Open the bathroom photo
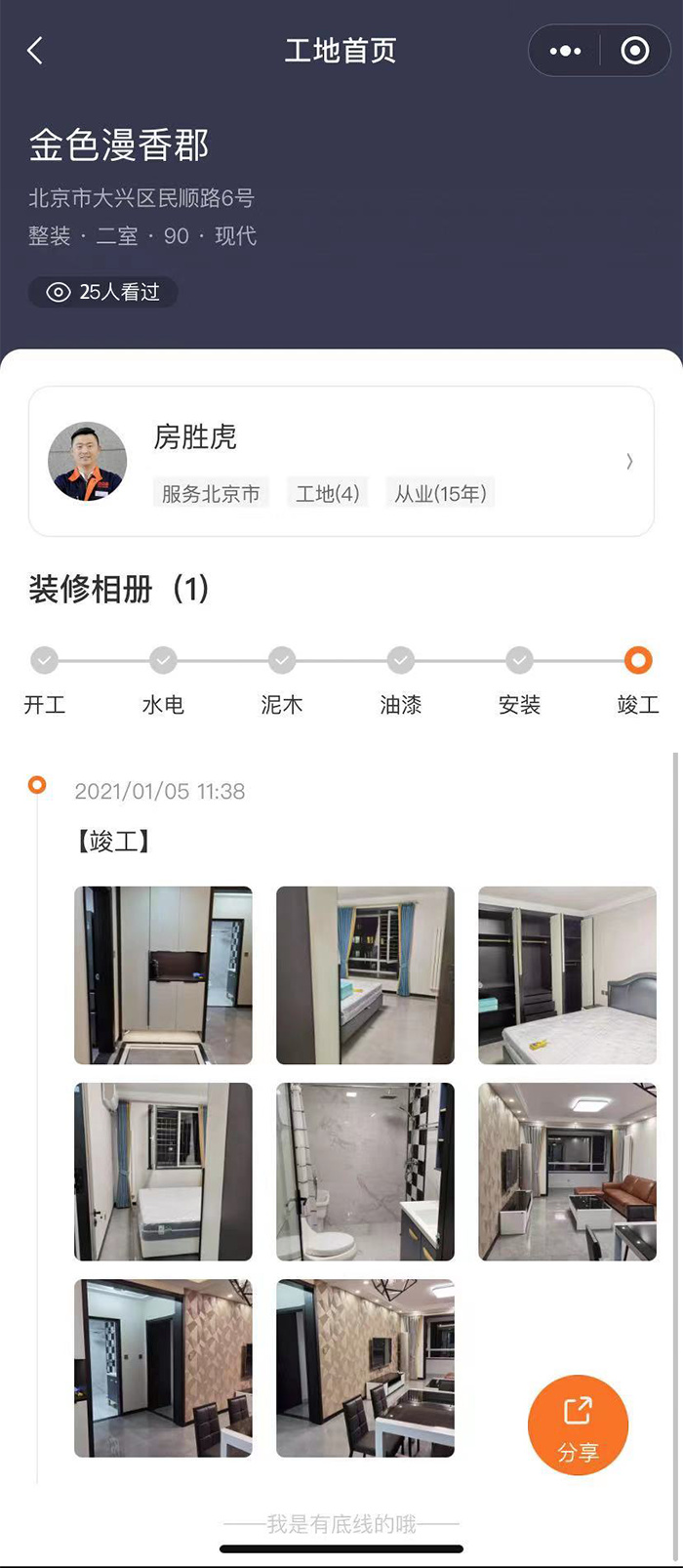 tap(365, 1171)
